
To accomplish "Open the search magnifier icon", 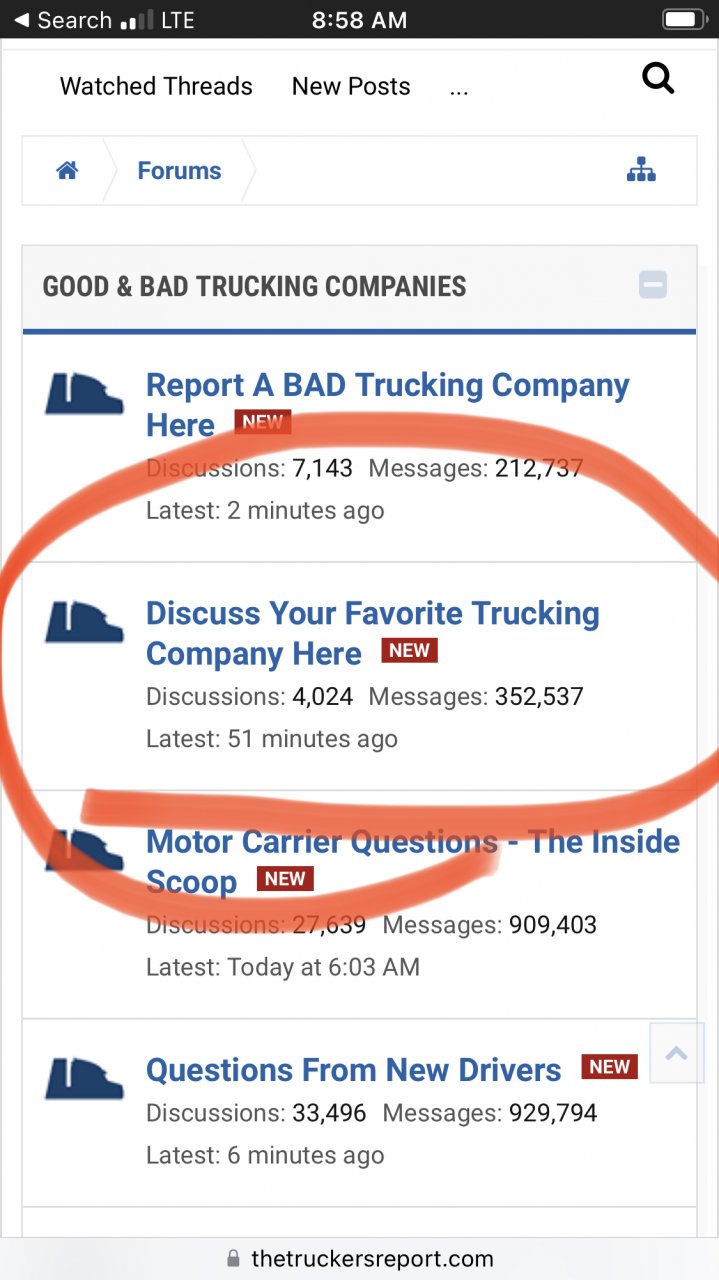I will click(657, 78).
